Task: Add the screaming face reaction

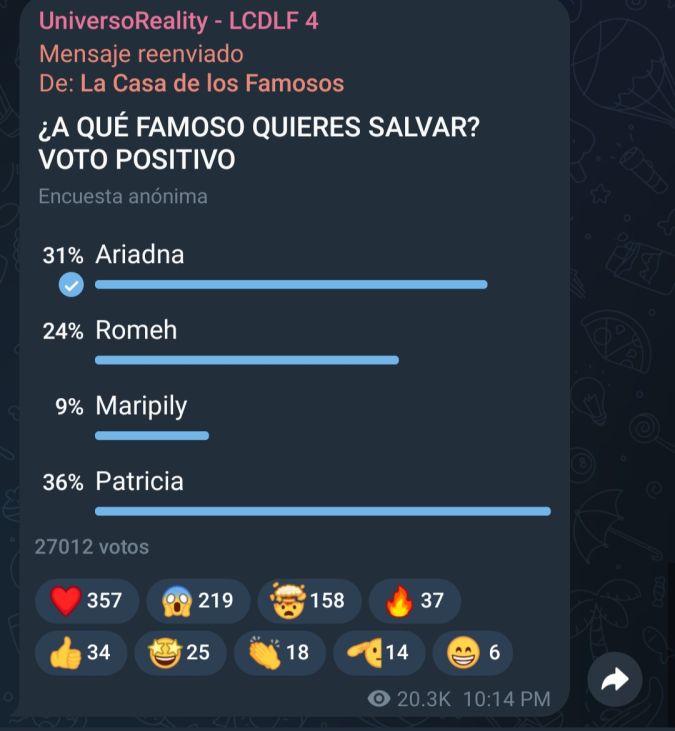Action: pyautogui.click(x=196, y=600)
